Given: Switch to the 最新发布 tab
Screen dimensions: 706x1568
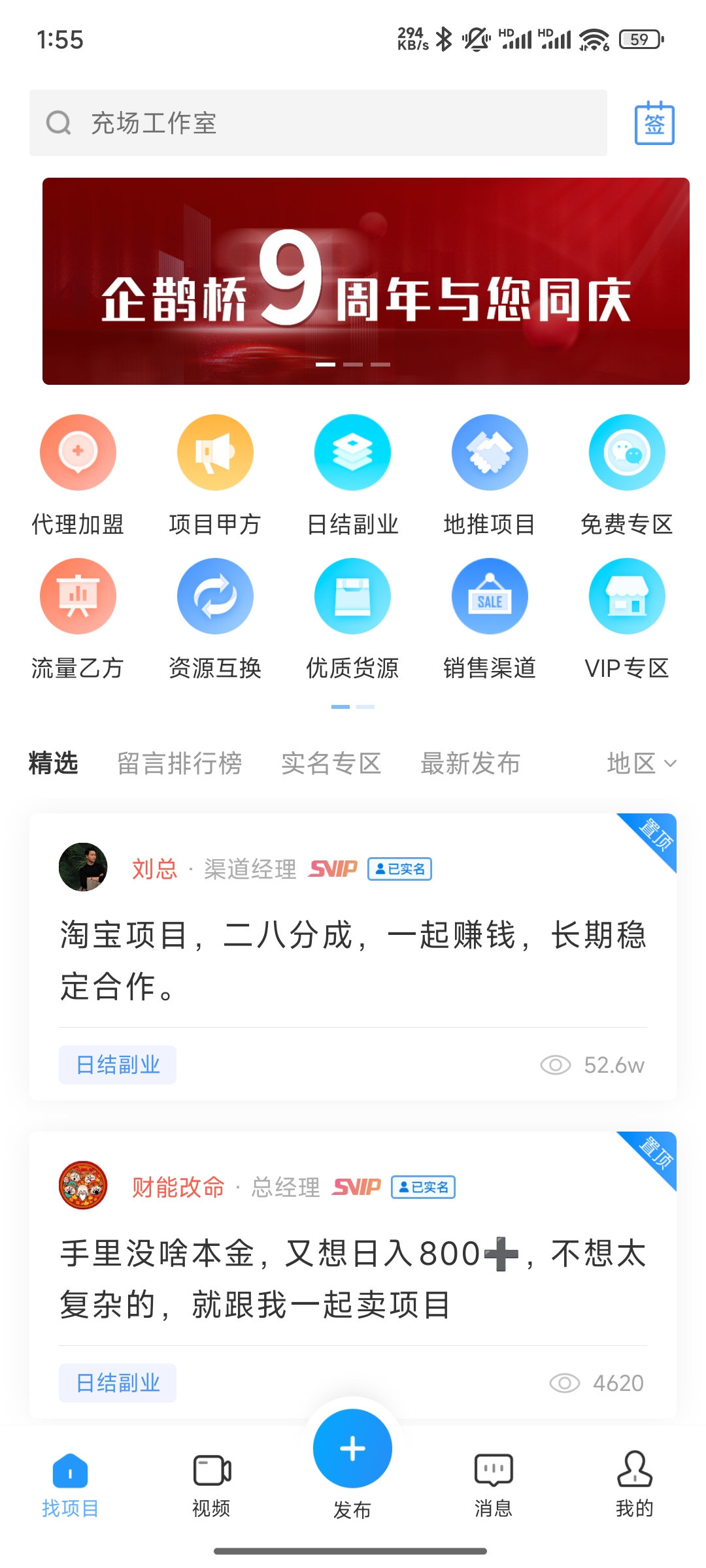Looking at the screenshot, I should tap(470, 763).
